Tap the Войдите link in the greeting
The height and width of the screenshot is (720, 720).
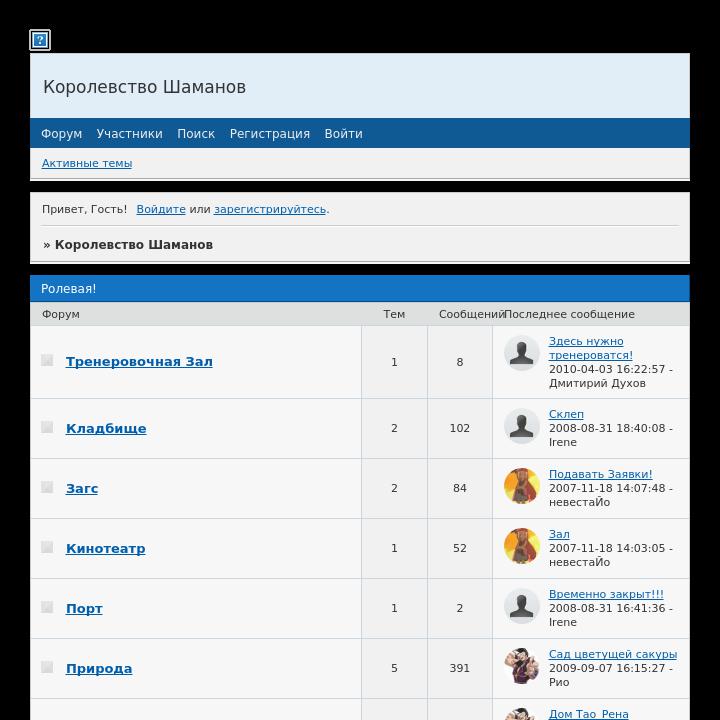click(x=161, y=209)
